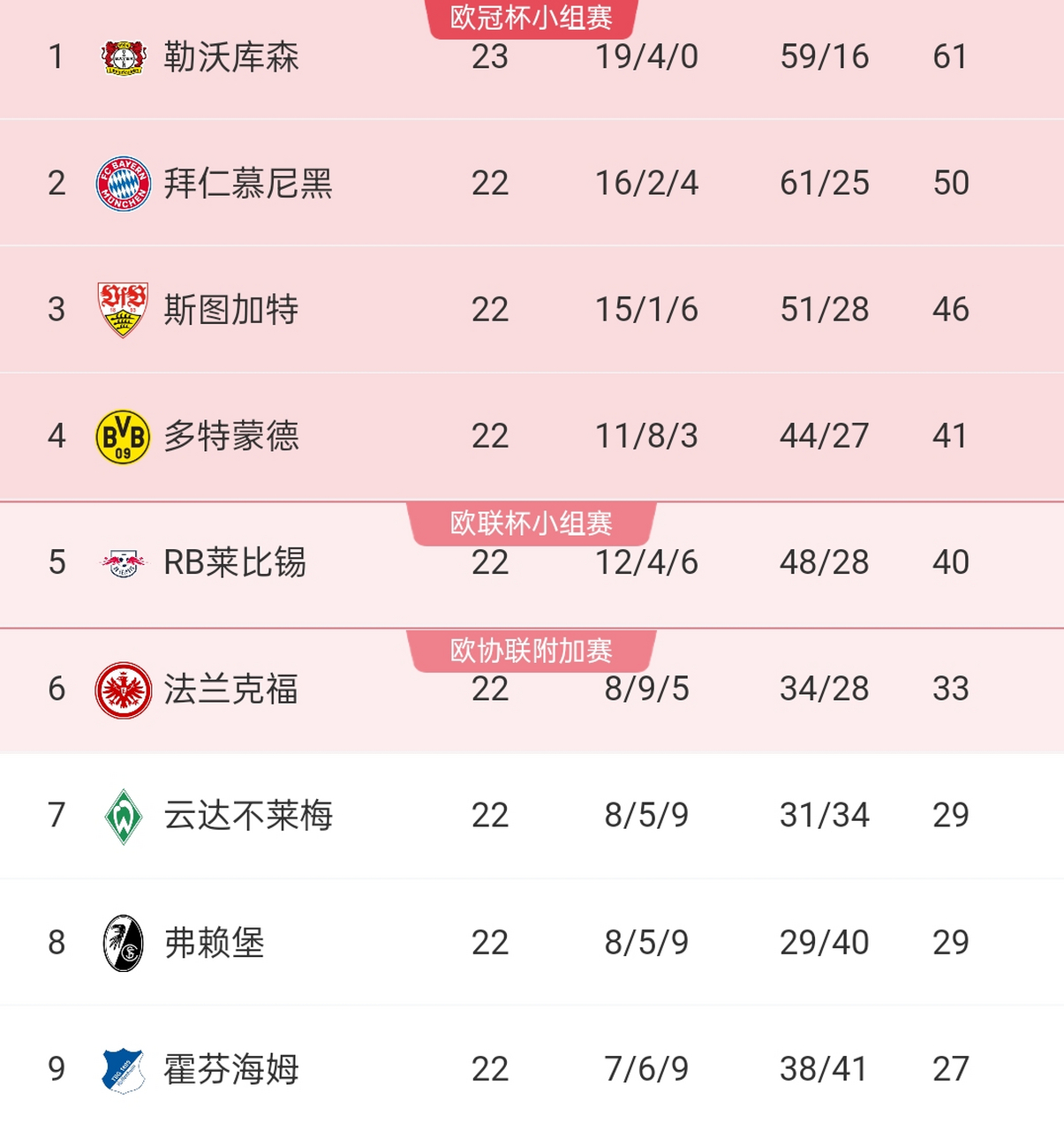Click the 欧联杯小组赛 label

click(530, 521)
